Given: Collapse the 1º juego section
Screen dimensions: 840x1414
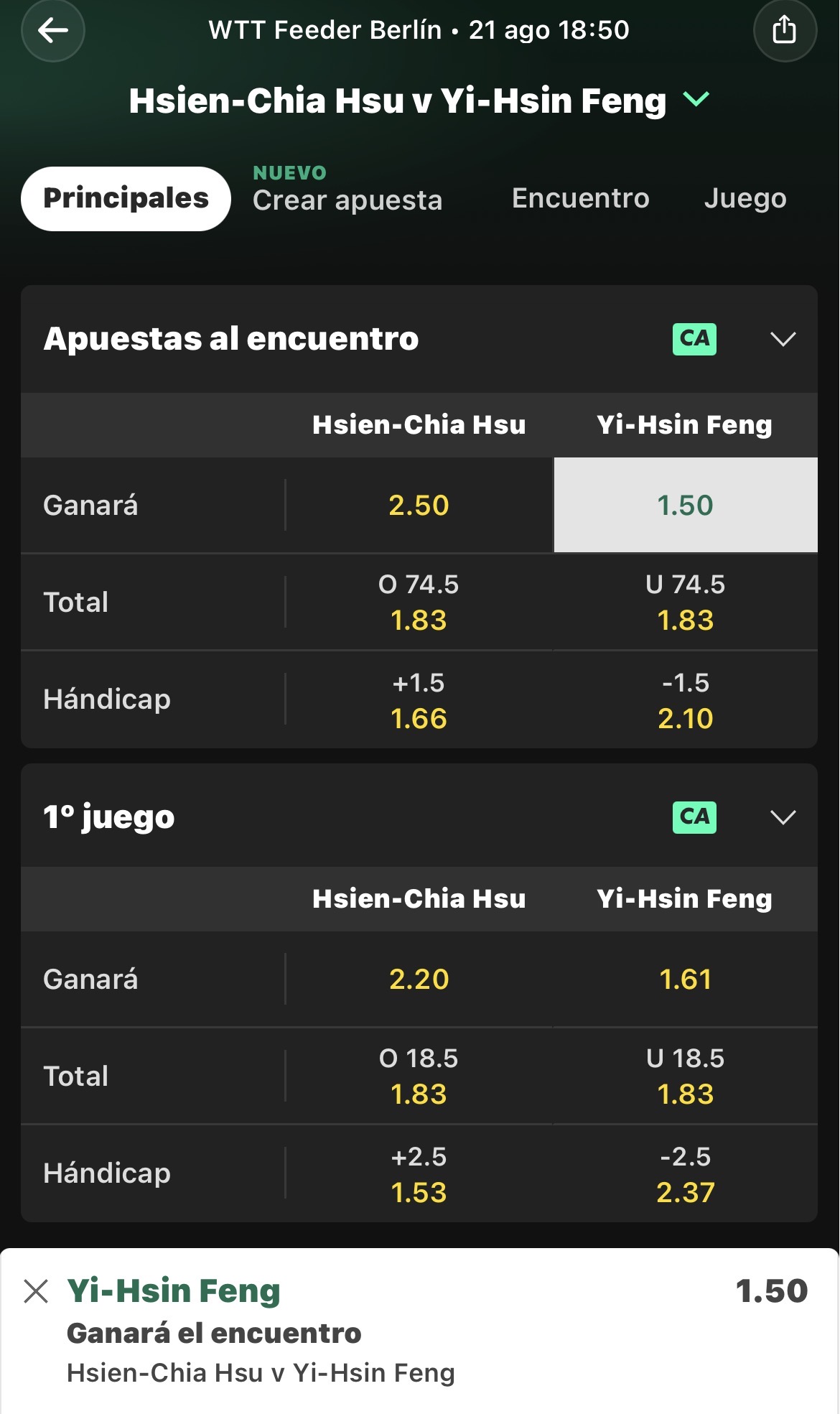Looking at the screenshot, I should pyautogui.click(x=783, y=817).
